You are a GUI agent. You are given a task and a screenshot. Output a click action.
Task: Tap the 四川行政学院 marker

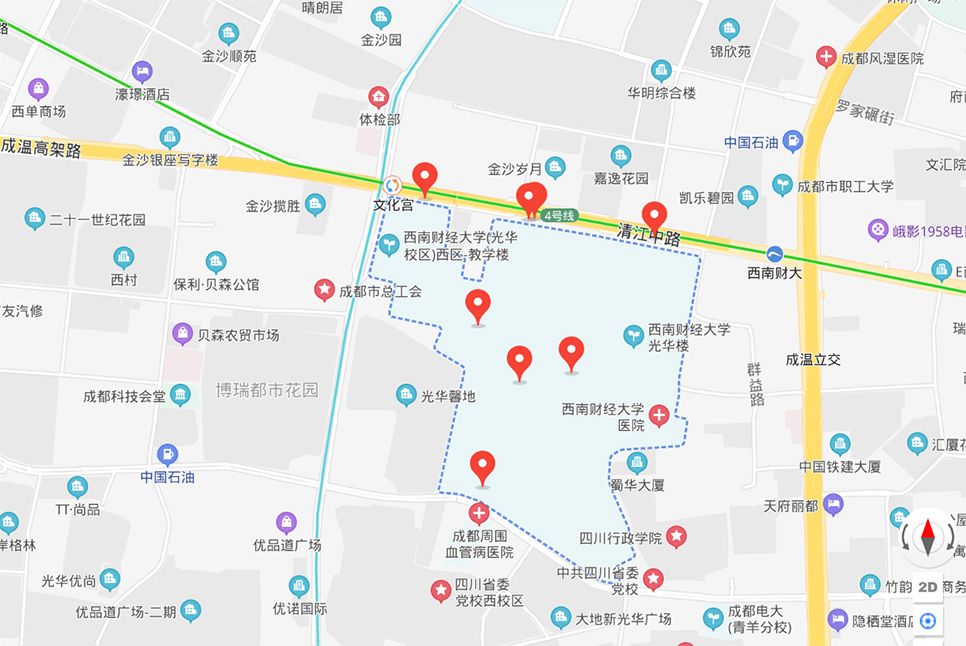click(x=677, y=538)
